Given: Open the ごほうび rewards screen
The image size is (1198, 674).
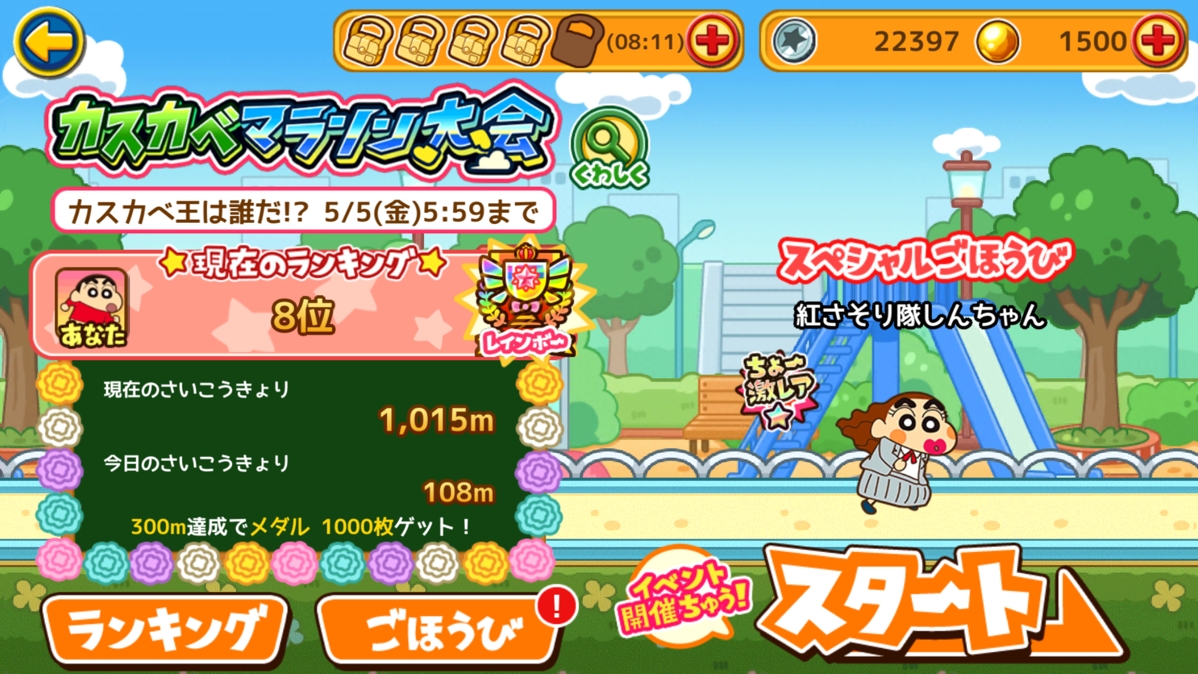Looking at the screenshot, I should pos(440,631).
